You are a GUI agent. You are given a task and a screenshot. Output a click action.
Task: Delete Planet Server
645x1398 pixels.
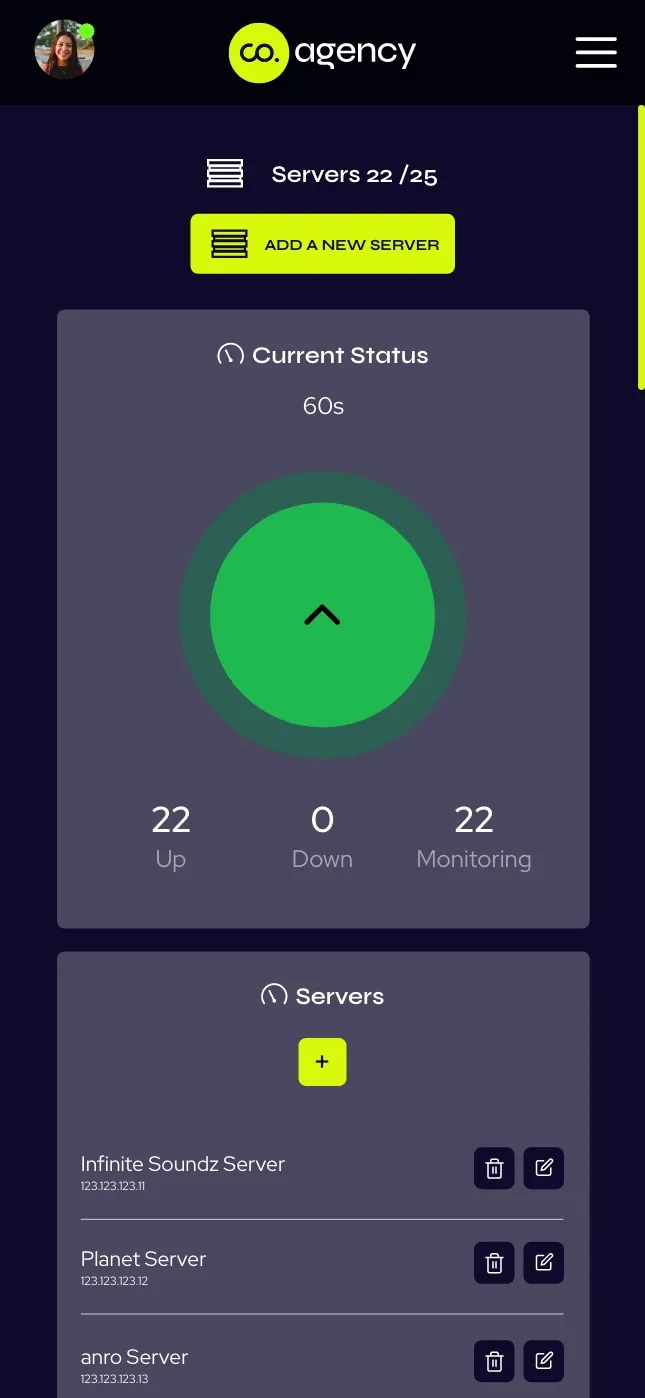point(494,1263)
